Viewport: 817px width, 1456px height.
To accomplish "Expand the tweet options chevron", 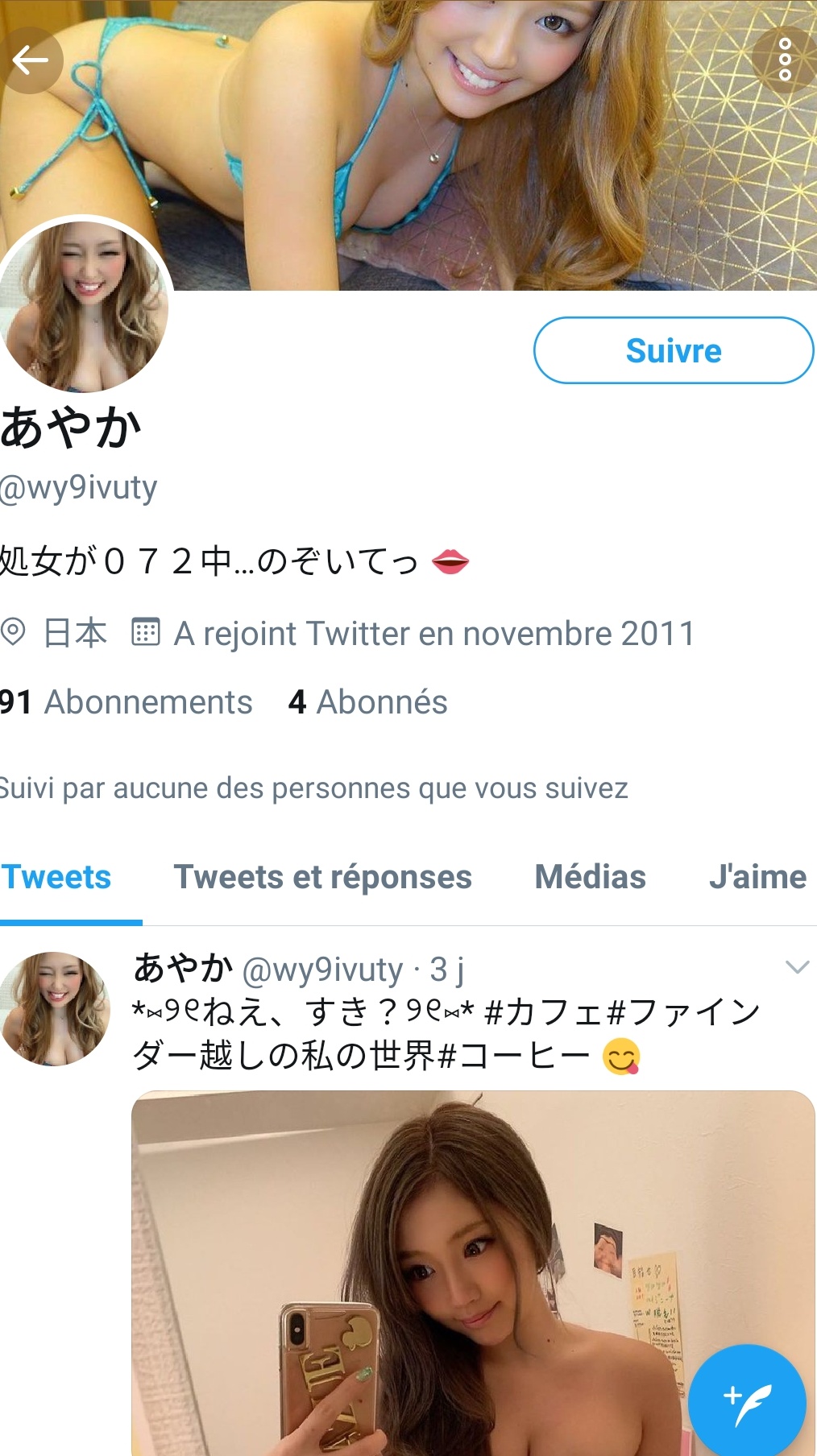I will (797, 967).
